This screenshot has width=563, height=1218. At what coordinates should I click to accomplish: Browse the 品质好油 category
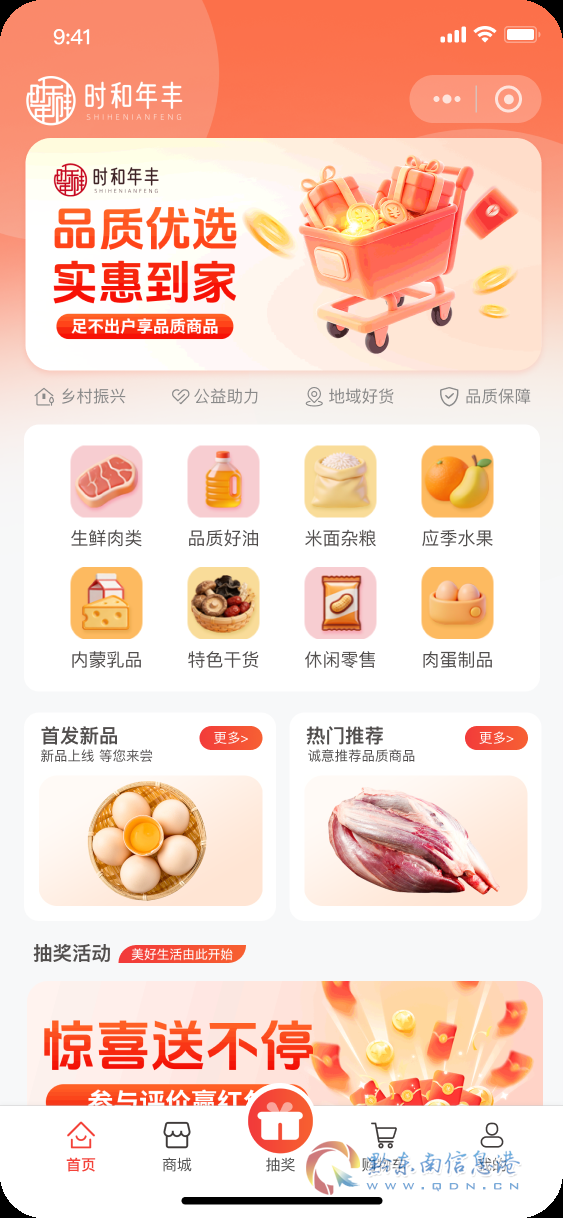(x=223, y=497)
